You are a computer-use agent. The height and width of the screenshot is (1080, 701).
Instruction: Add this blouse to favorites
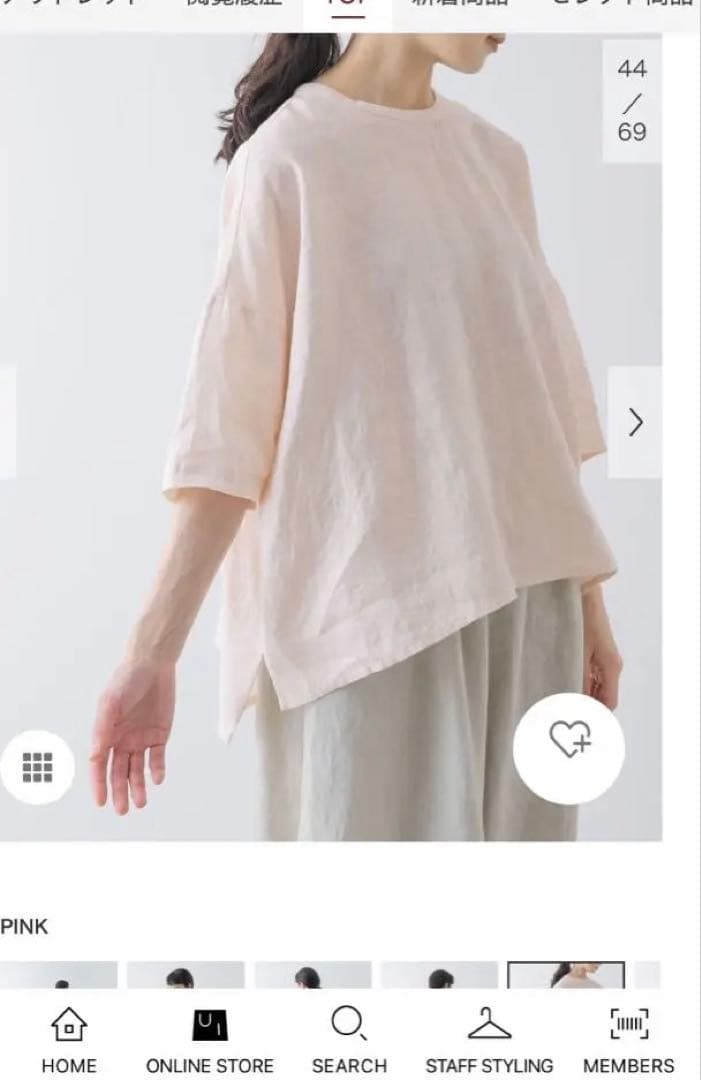pyautogui.click(x=569, y=747)
